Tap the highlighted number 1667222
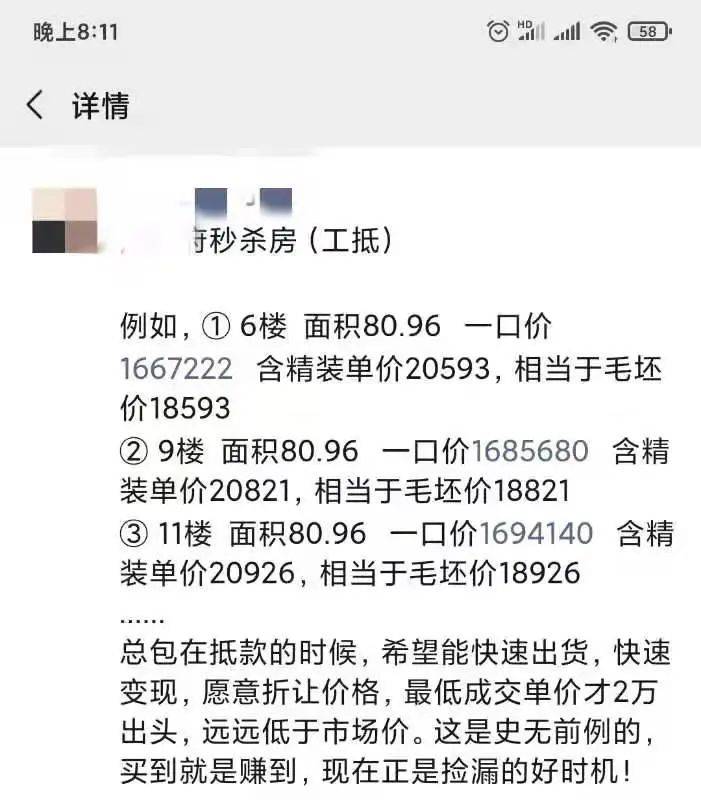Viewport: 701px width, 800px height. point(176,368)
